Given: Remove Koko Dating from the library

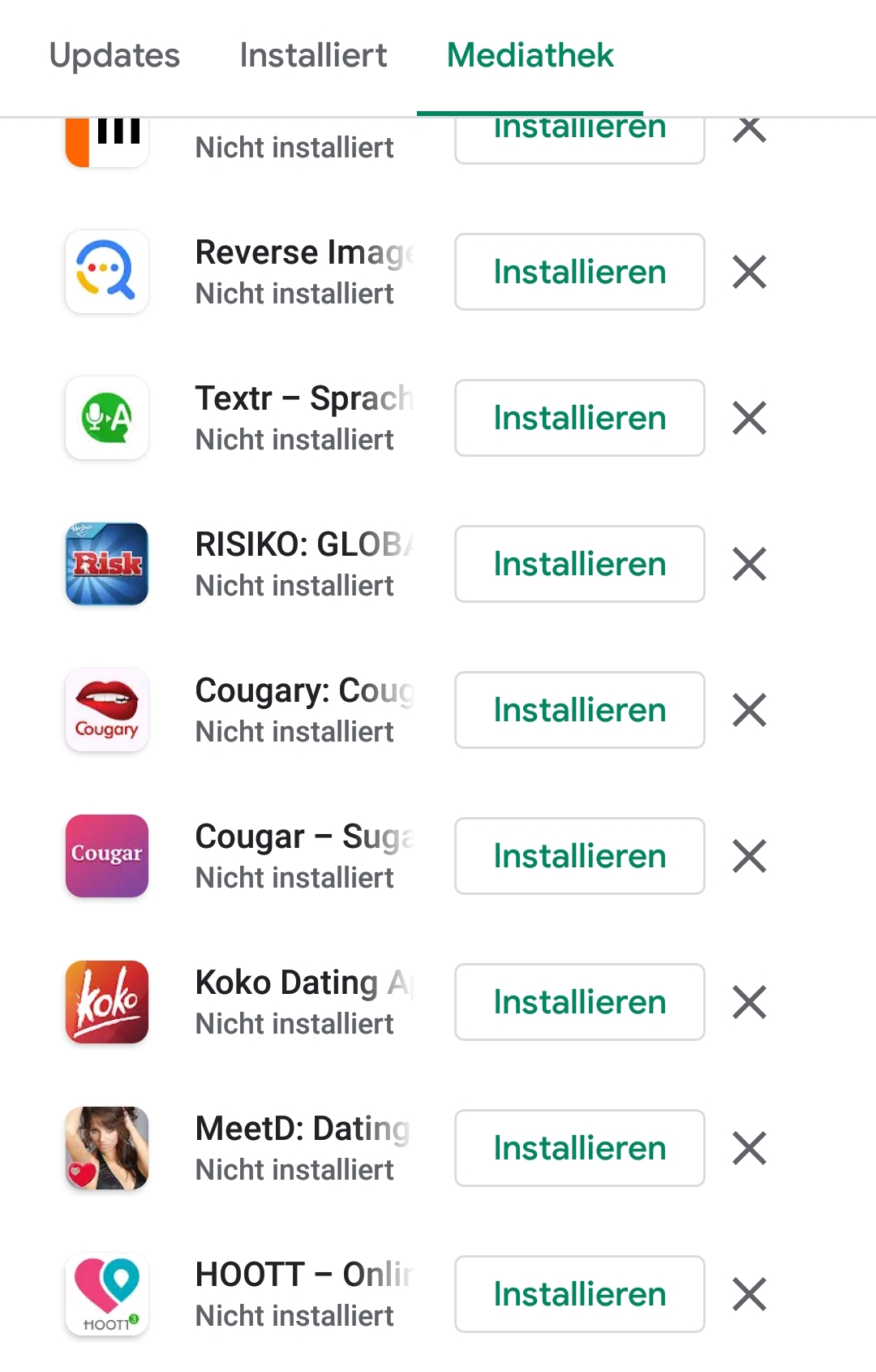Looking at the screenshot, I should click(x=749, y=1002).
